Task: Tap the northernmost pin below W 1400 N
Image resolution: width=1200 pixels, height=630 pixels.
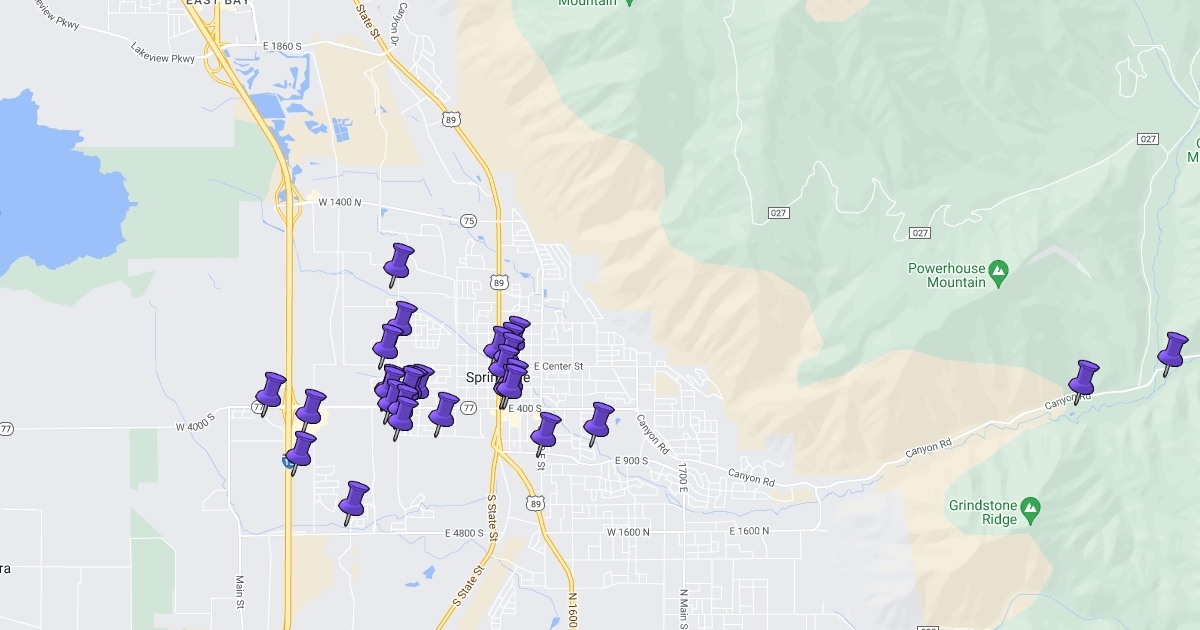Action: coord(398,264)
